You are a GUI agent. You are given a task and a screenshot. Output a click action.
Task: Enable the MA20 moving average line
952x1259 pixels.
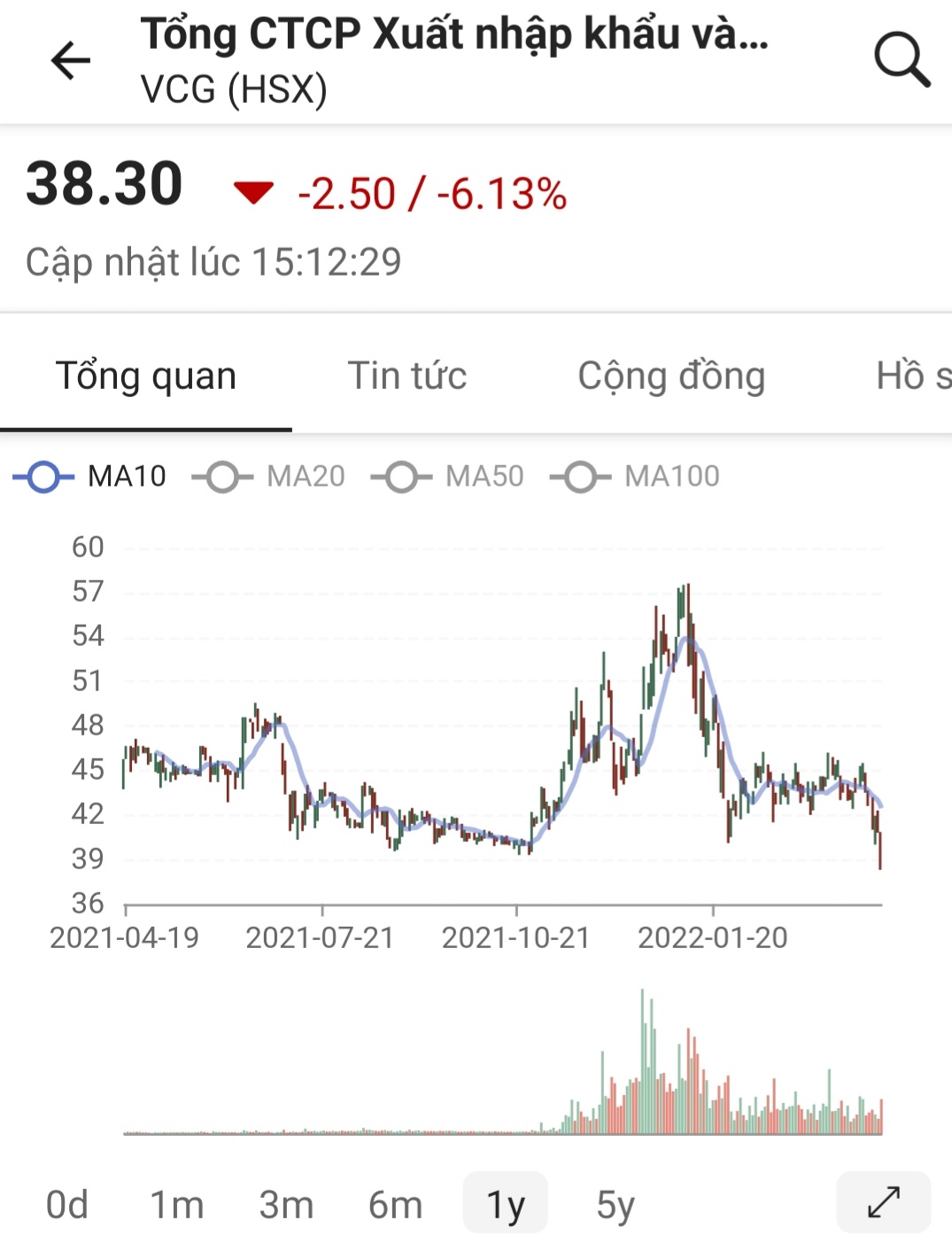coord(269,477)
